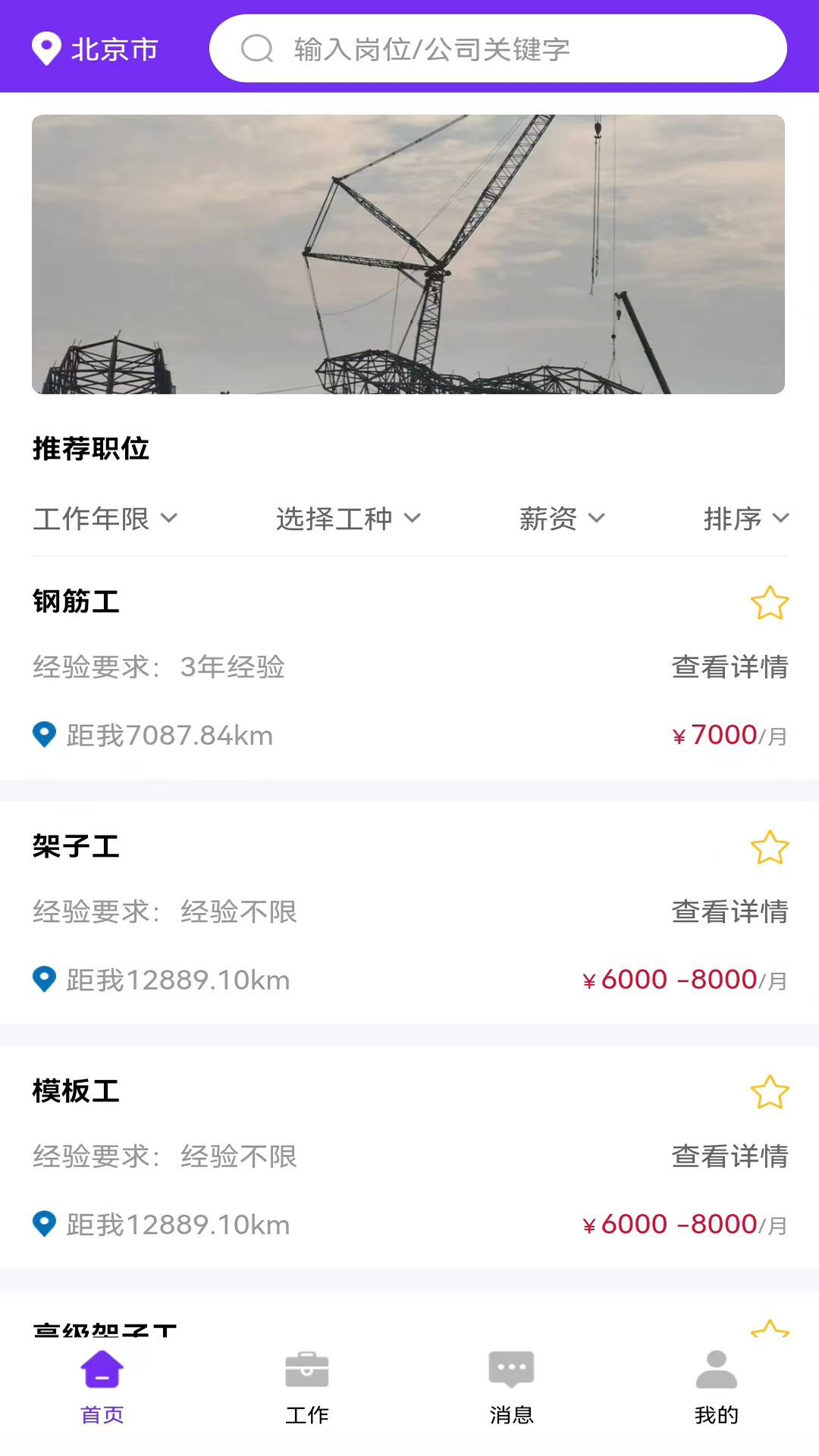
Task: Open the 工作年限 filter dropdown
Action: 105,519
